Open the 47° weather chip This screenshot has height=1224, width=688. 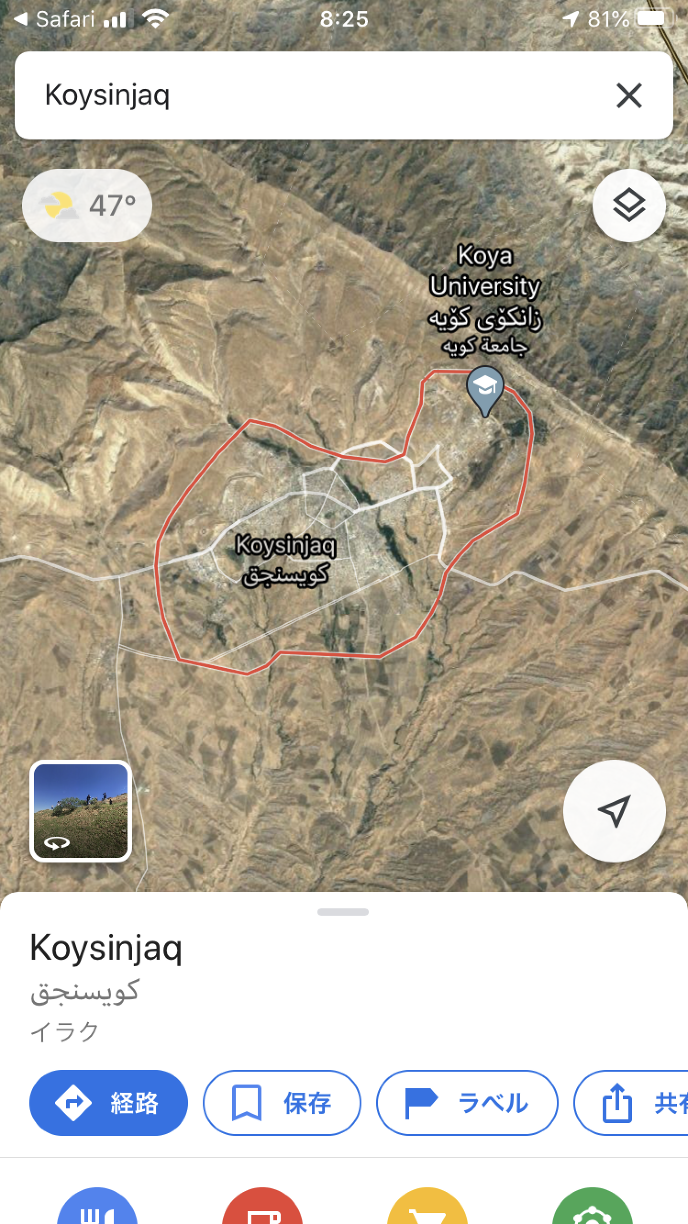pos(87,206)
